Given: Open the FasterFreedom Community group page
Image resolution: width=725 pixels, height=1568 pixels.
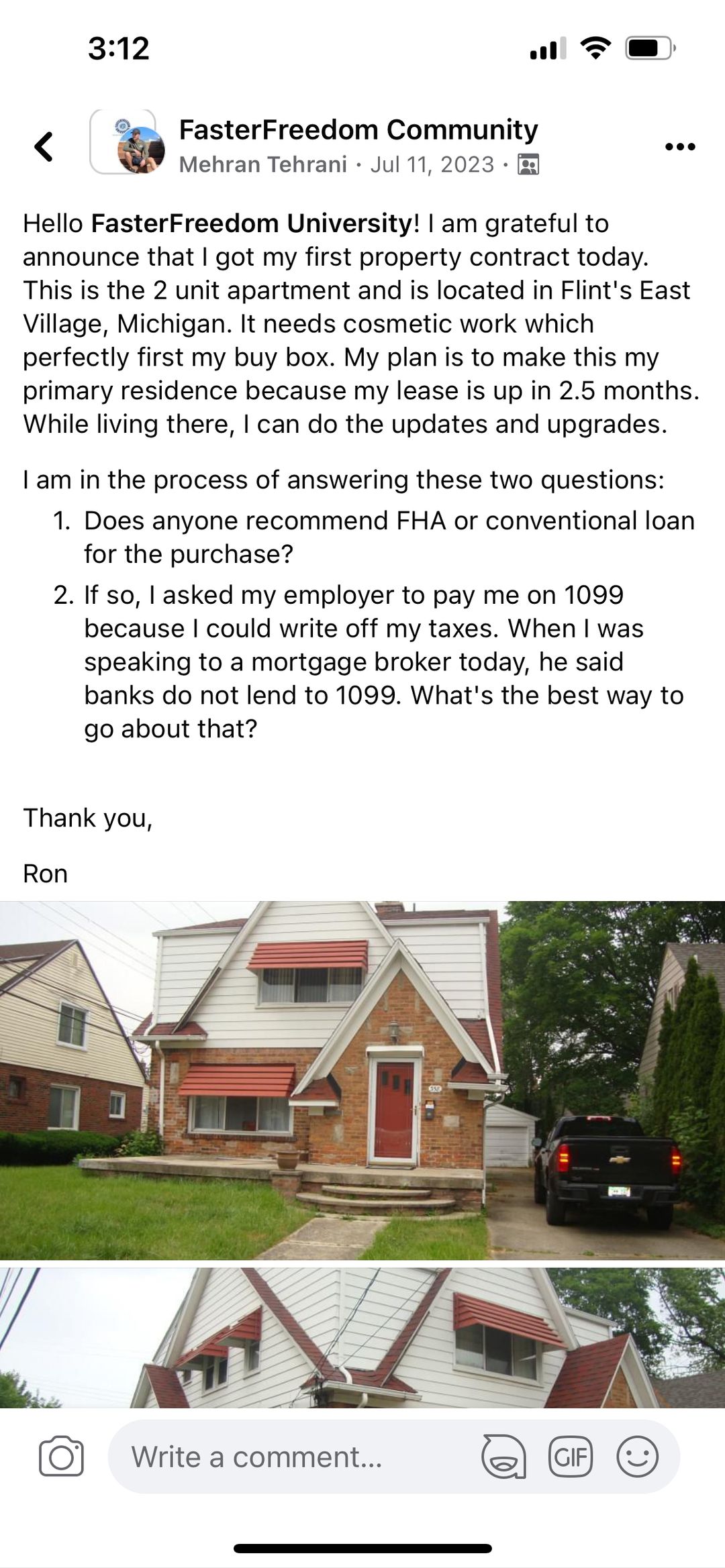Looking at the screenshot, I should [x=358, y=129].
